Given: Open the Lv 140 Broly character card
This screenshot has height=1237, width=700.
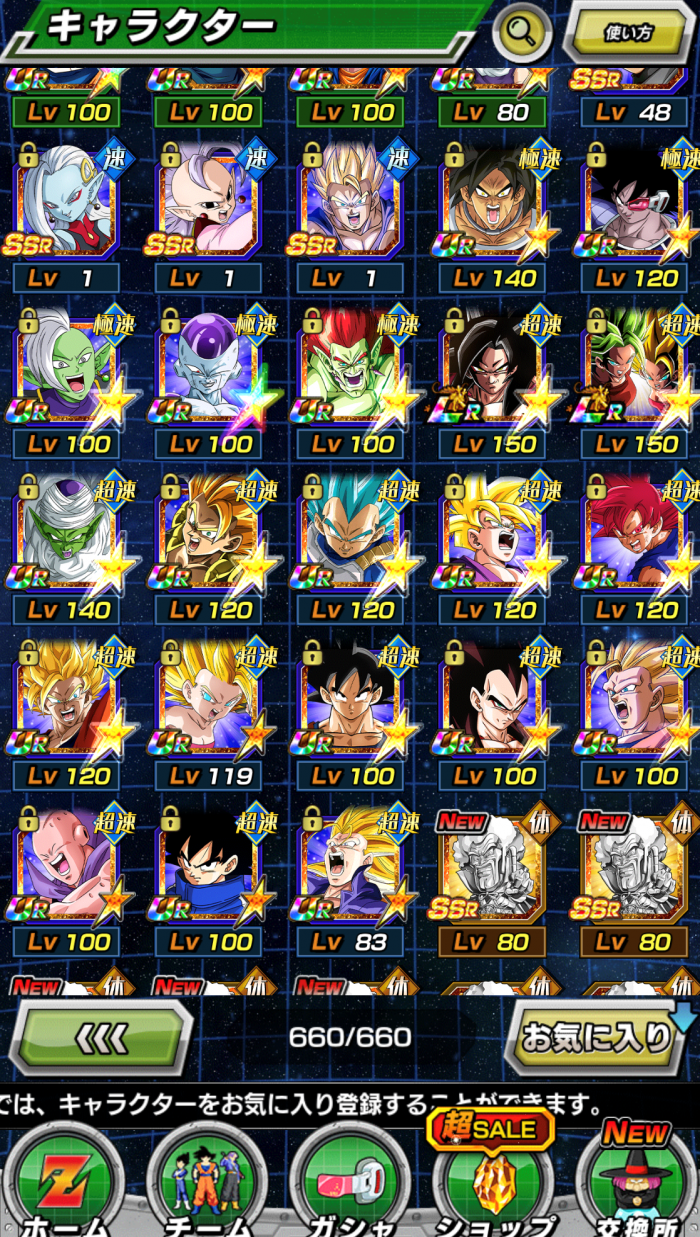Looking at the screenshot, I should [494, 206].
